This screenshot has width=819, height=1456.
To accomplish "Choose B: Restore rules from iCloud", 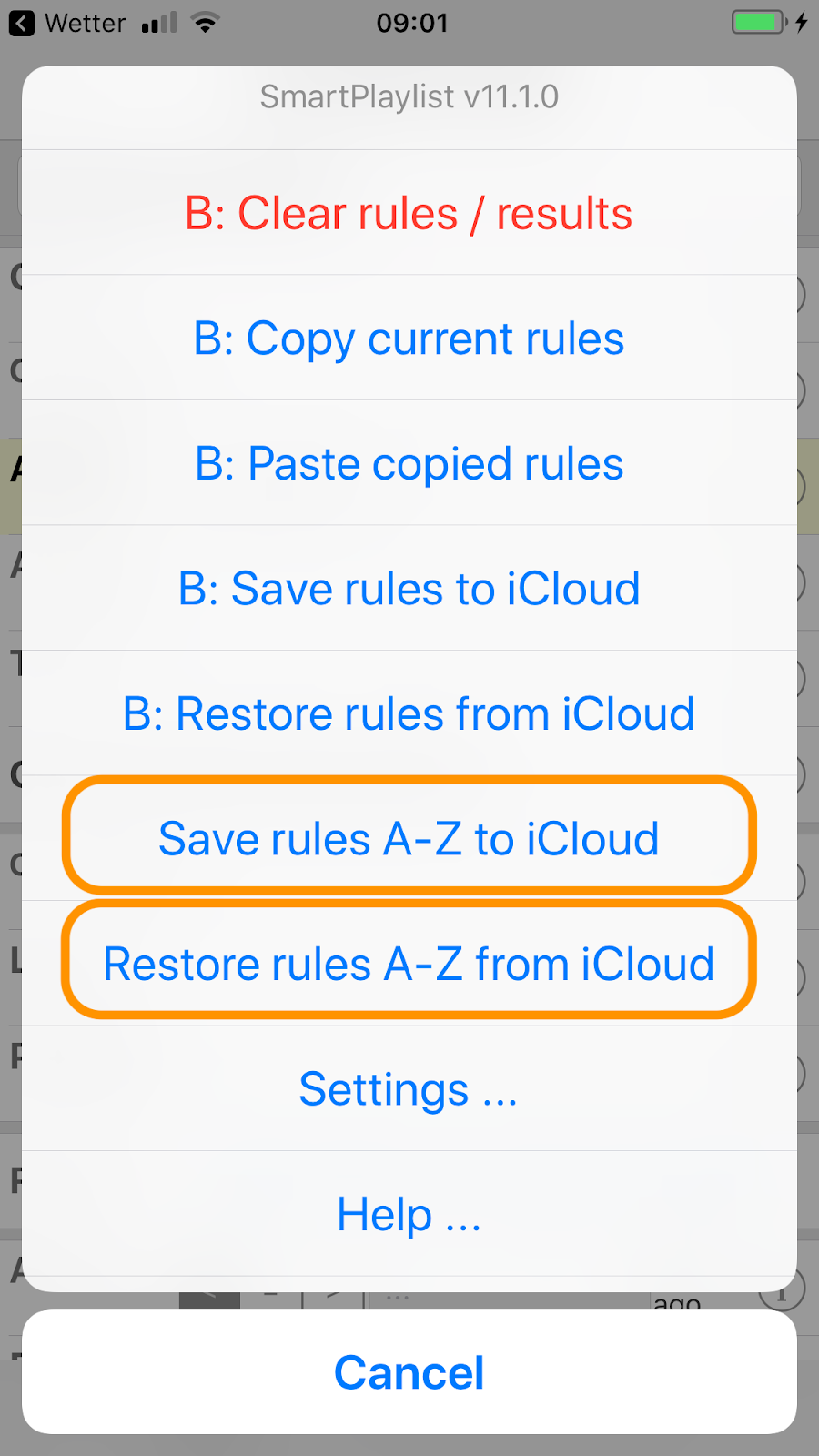I will (409, 713).
